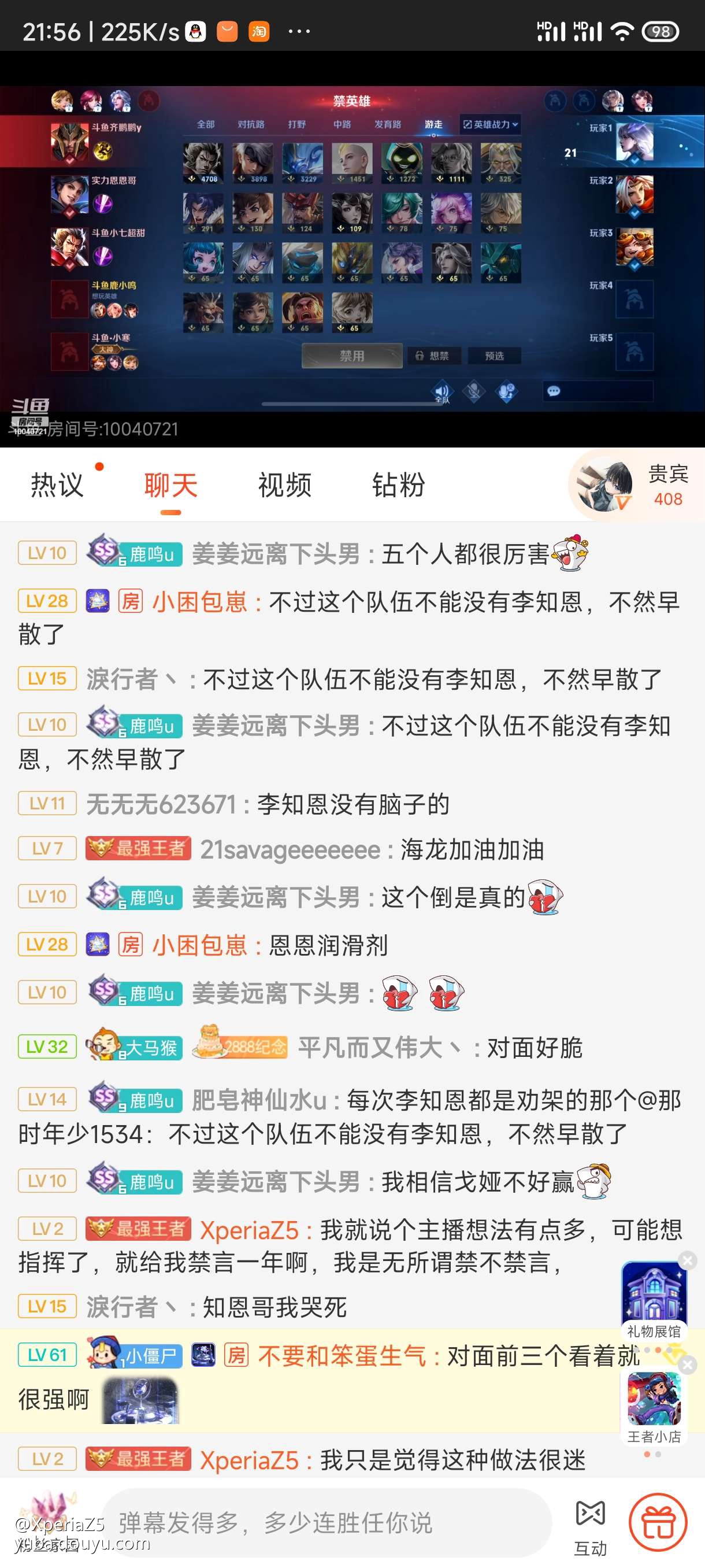705x1568 pixels.
Task: View the image in 不要和笨蛋生气's message
Action: (141, 1400)
